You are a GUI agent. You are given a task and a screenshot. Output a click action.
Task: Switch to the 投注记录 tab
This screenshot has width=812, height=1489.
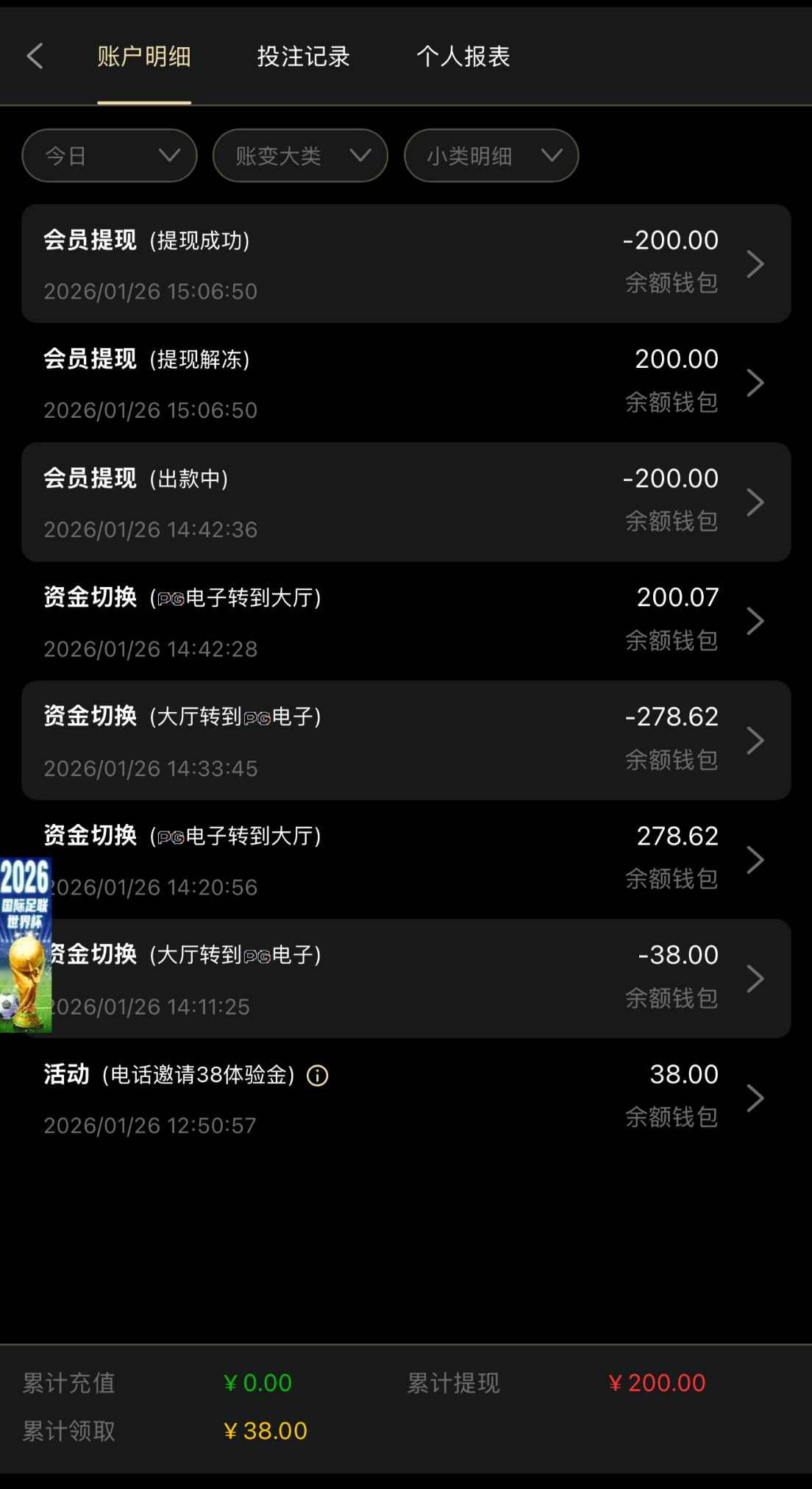[303, 57]
